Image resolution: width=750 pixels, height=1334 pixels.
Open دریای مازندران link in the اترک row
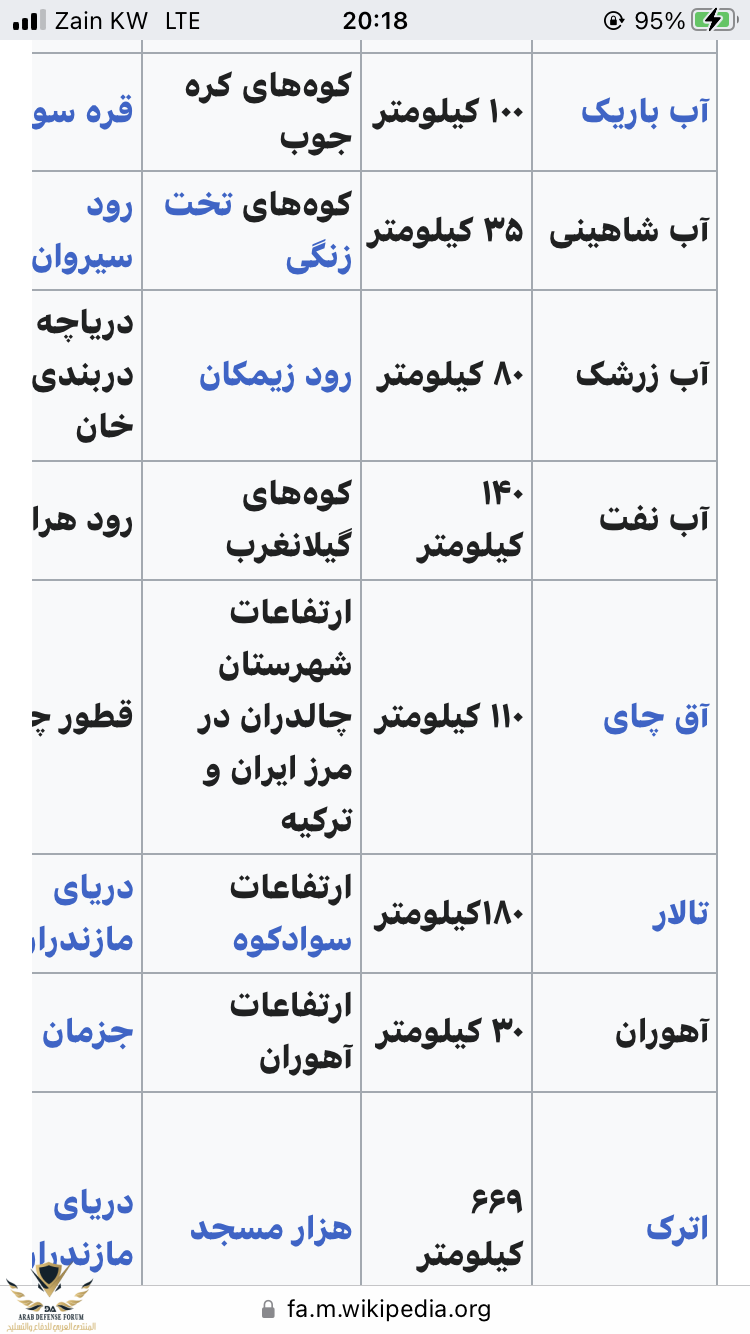coord(88,1228)
